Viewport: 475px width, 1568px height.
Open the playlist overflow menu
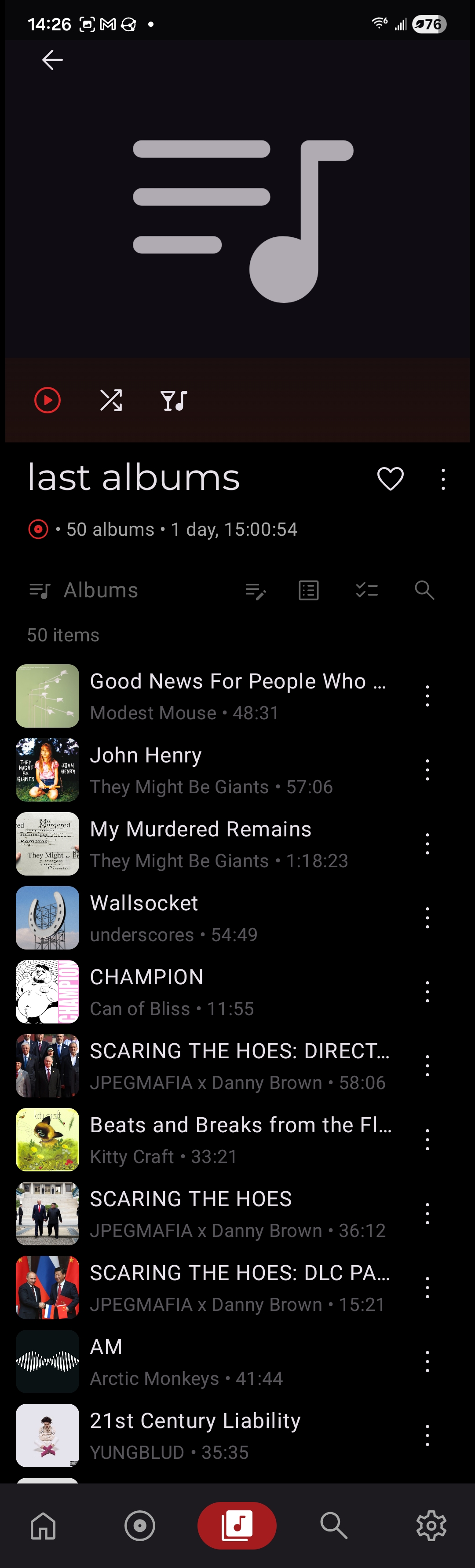coord(443,479)
